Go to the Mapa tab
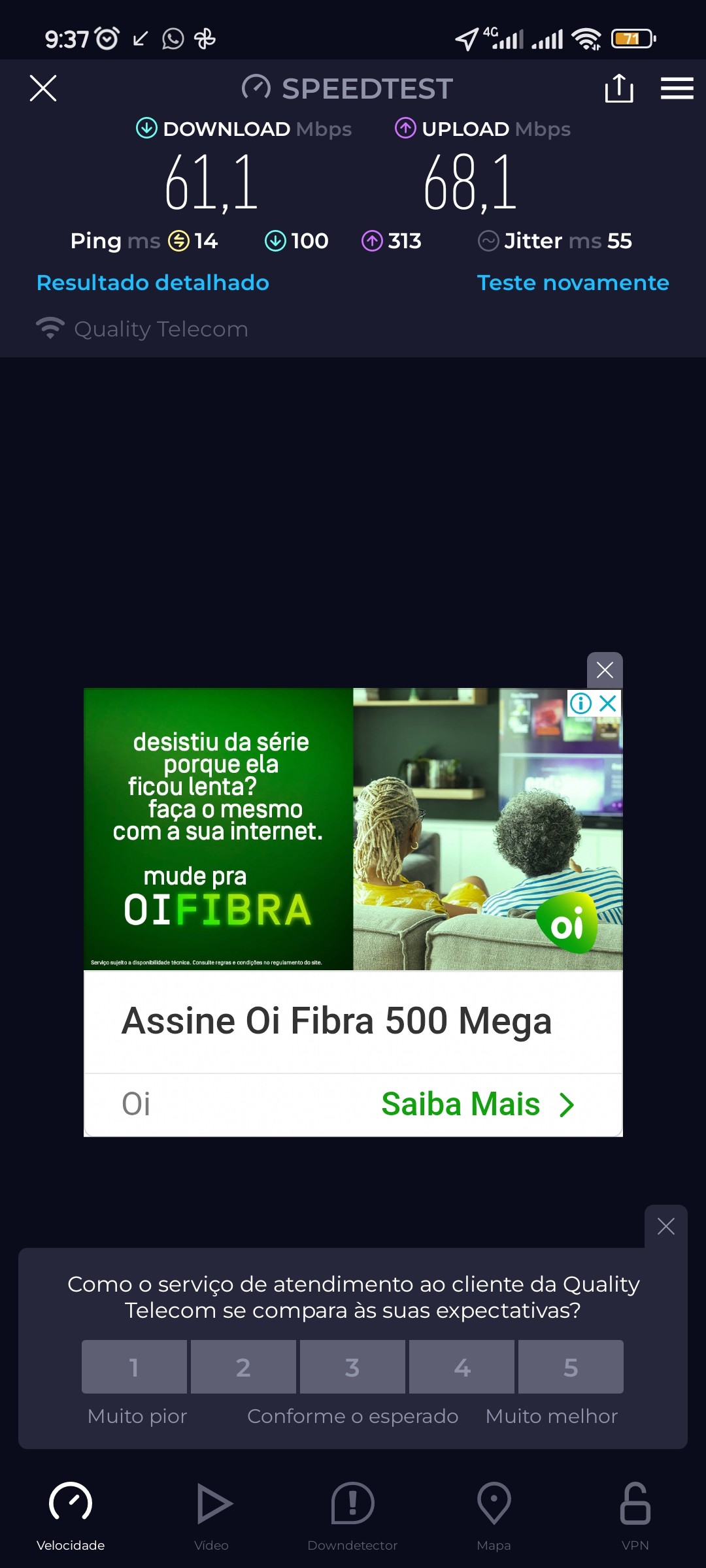 point(494,1516)
